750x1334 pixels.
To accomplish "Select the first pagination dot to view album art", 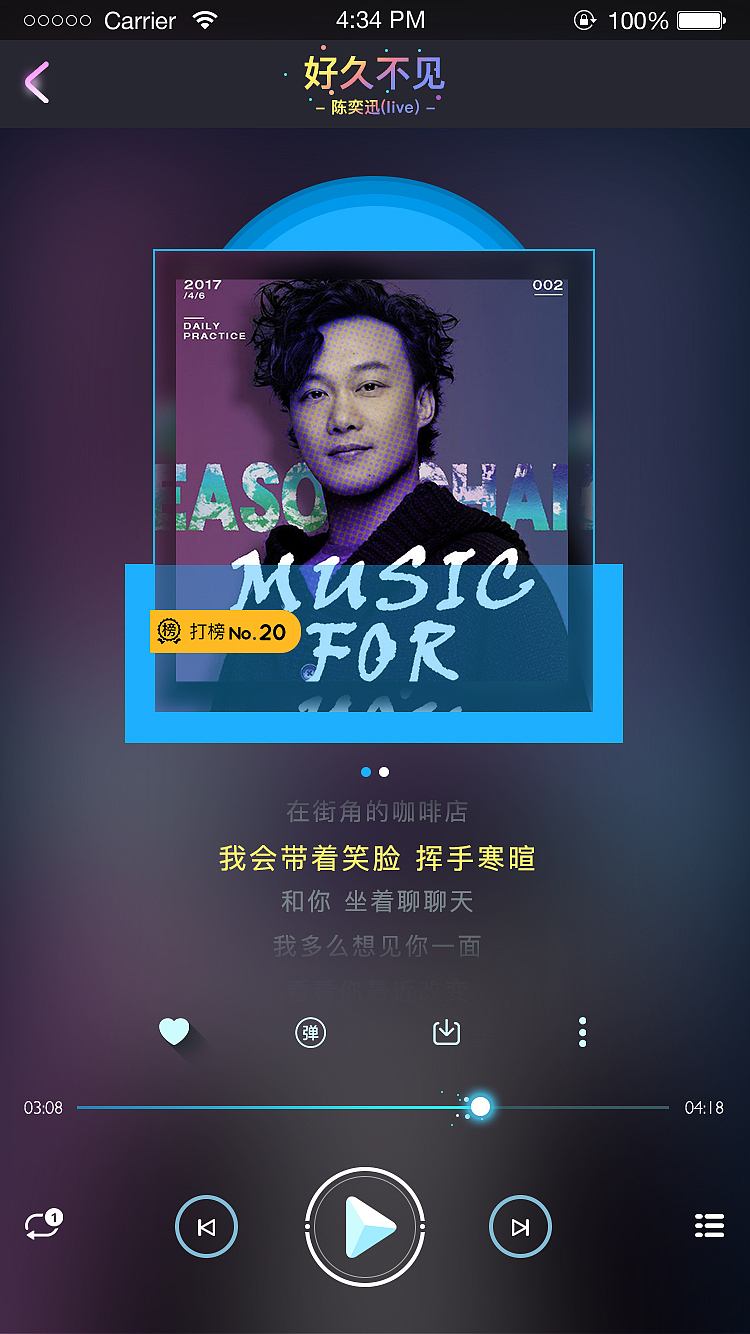I will tap(366, 771).
